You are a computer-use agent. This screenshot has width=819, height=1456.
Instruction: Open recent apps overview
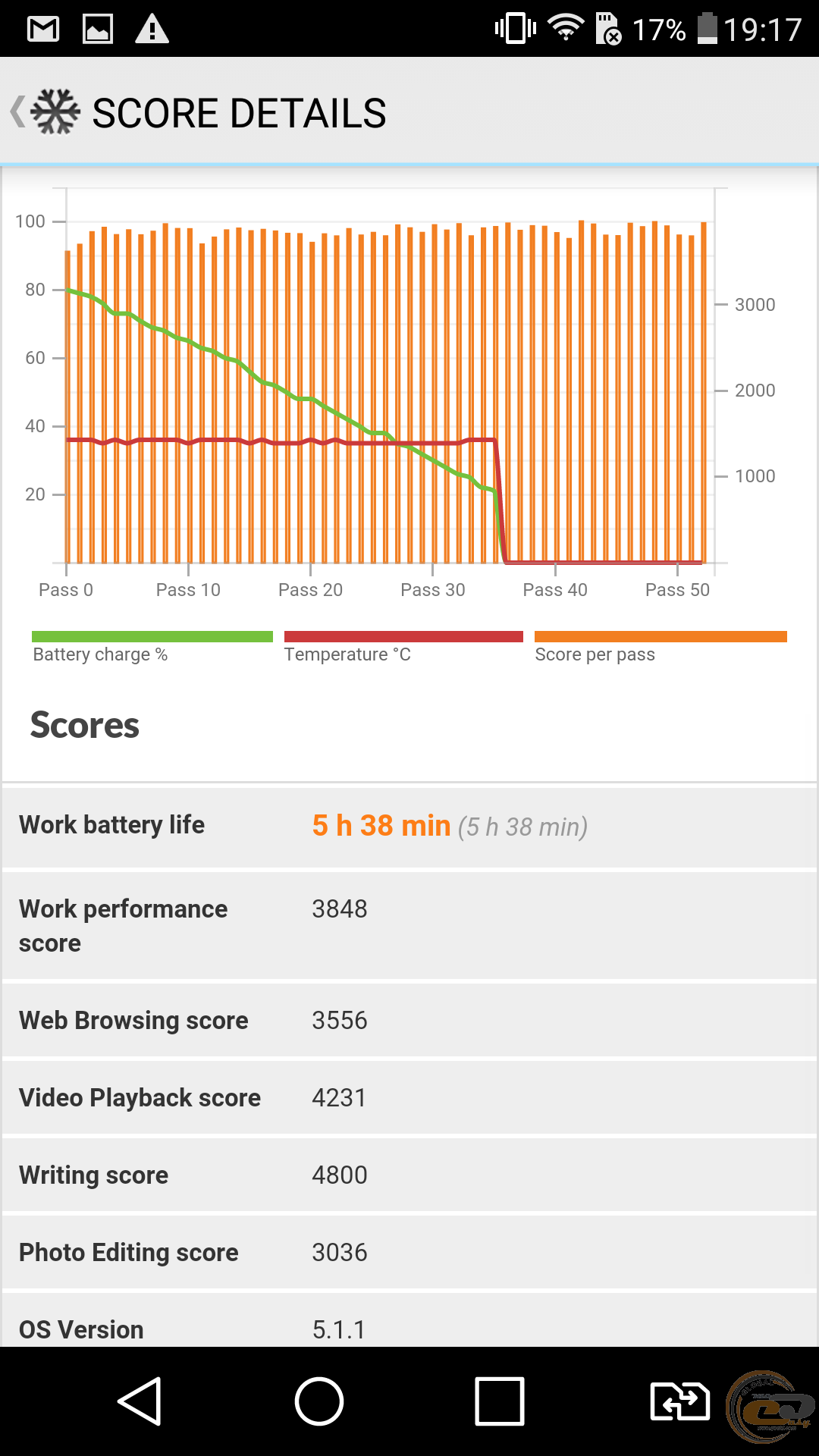pyautogui.click(x=500, y=1401)
